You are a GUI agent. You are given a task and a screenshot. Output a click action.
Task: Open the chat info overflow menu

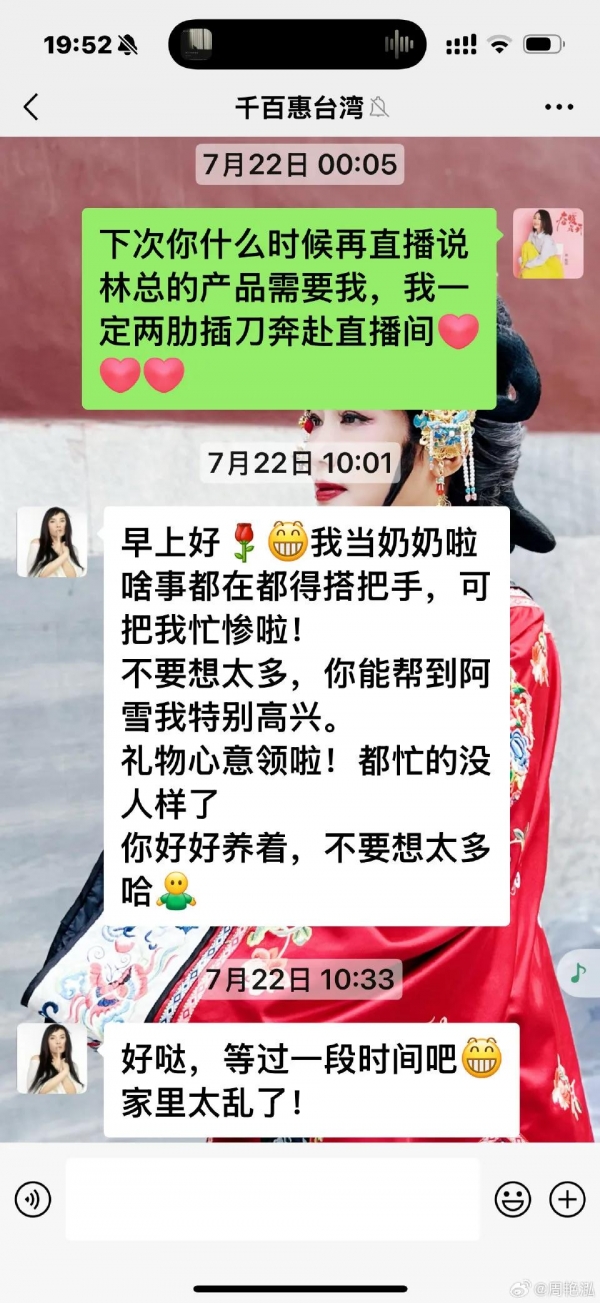click(x=559, y=108)
